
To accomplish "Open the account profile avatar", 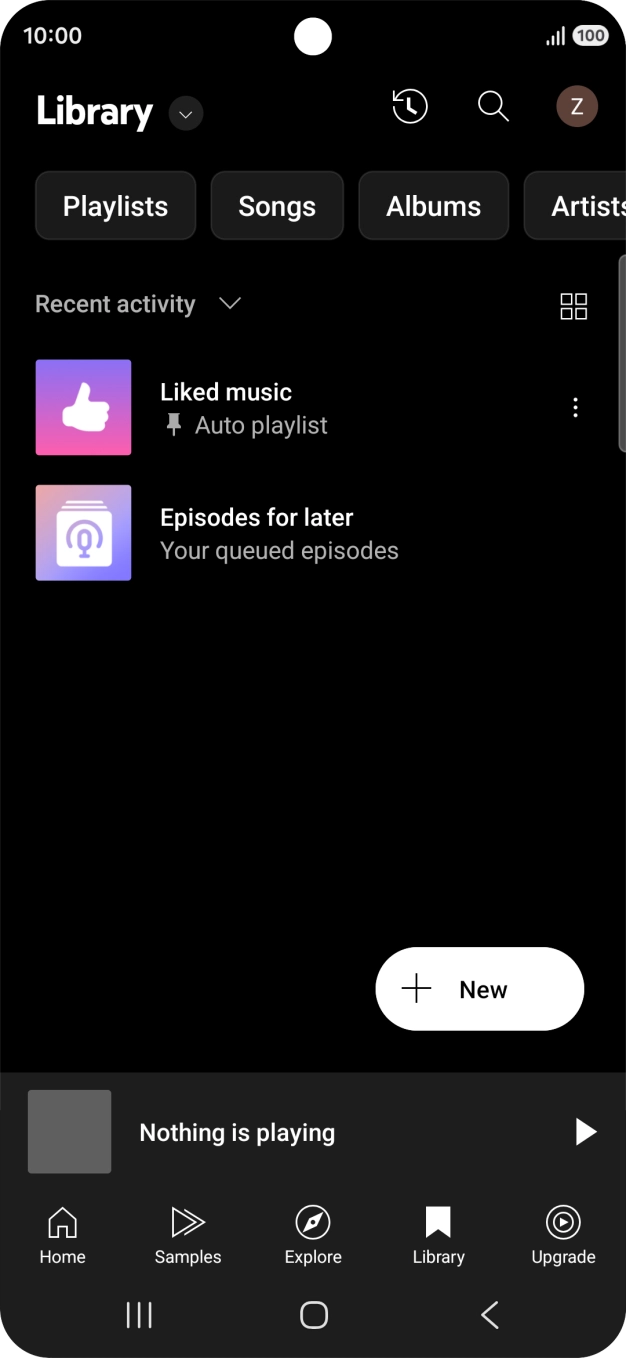I will tap(577, 107).
